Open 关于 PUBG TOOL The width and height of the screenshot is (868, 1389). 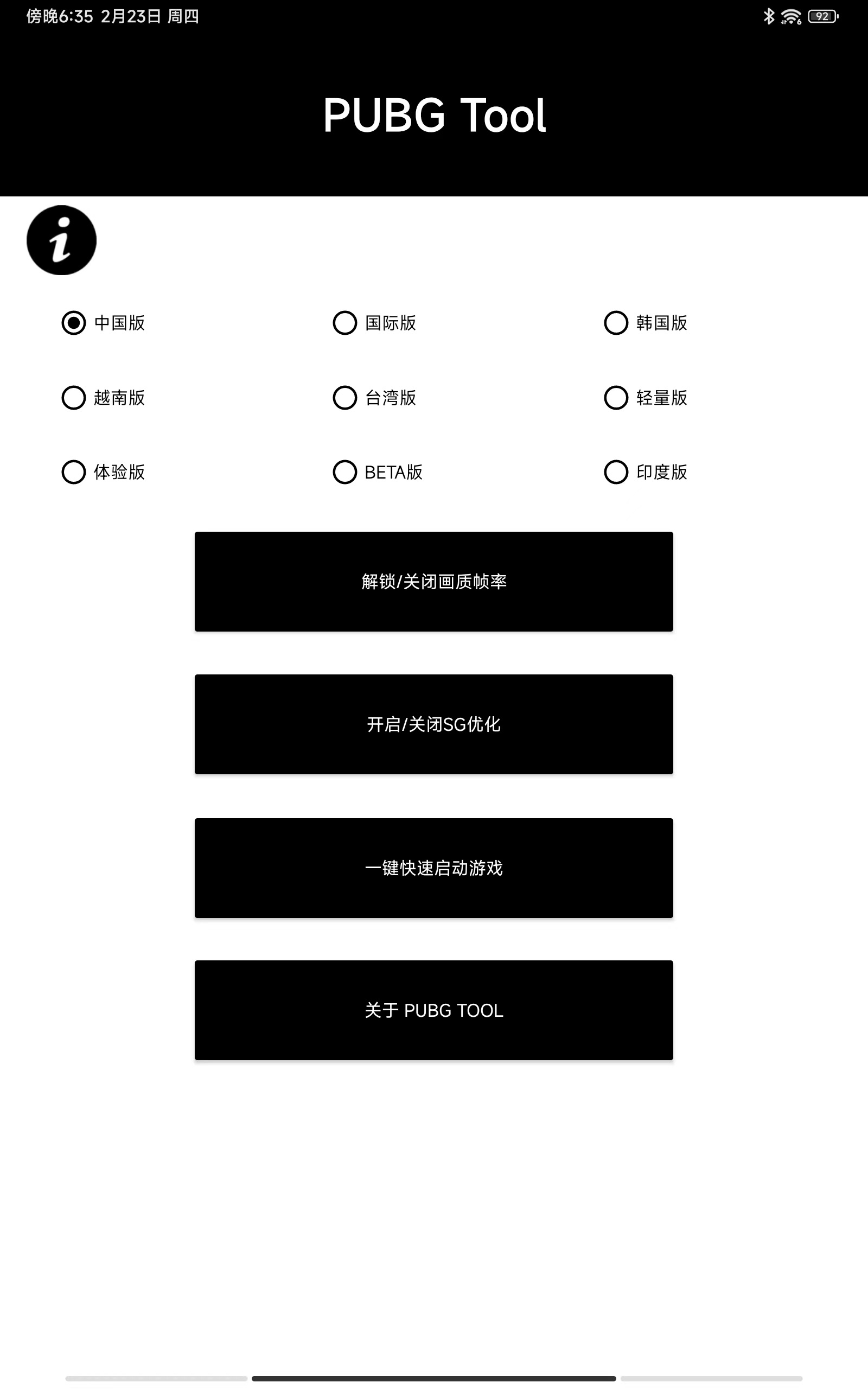click(x=434, y=1011)
